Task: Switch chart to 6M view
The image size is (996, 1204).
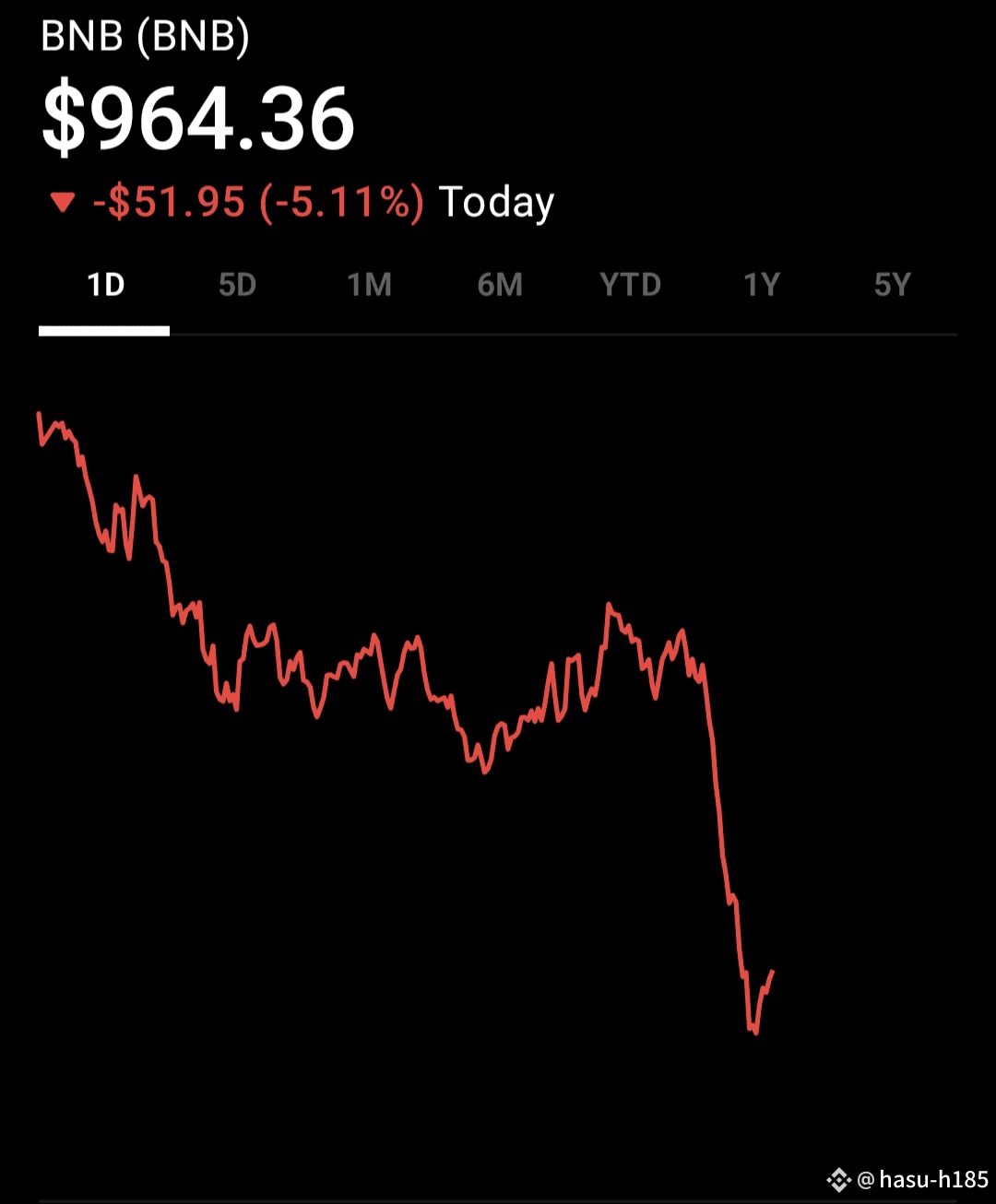Action: pos(500,285)
